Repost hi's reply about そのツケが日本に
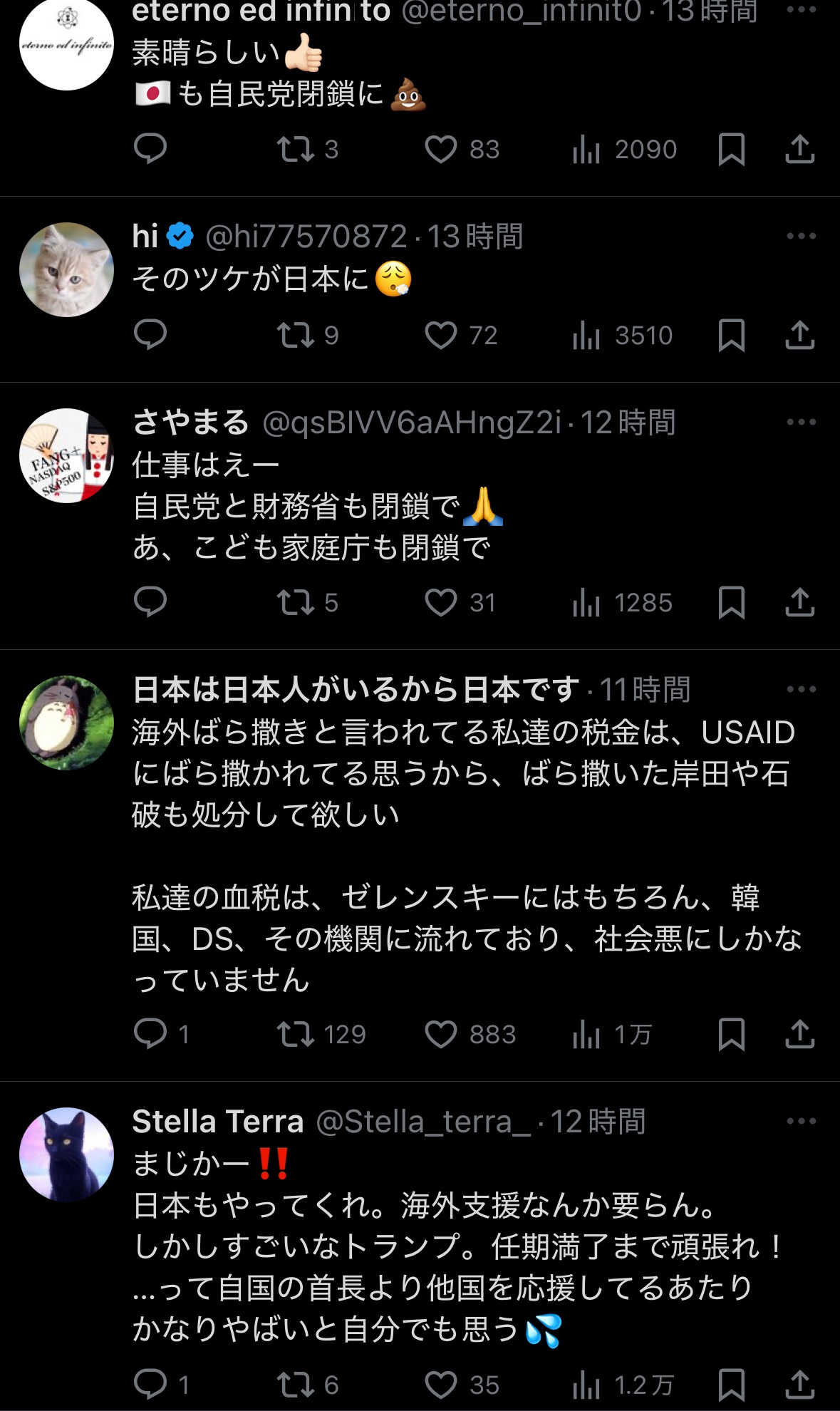 pyautogui.click(x=295, y=335)
